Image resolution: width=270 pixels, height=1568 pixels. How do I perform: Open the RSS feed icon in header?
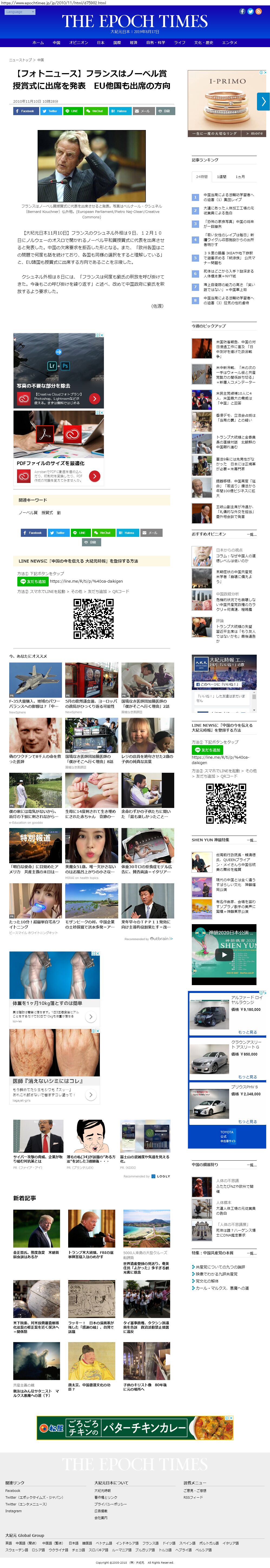258,12
